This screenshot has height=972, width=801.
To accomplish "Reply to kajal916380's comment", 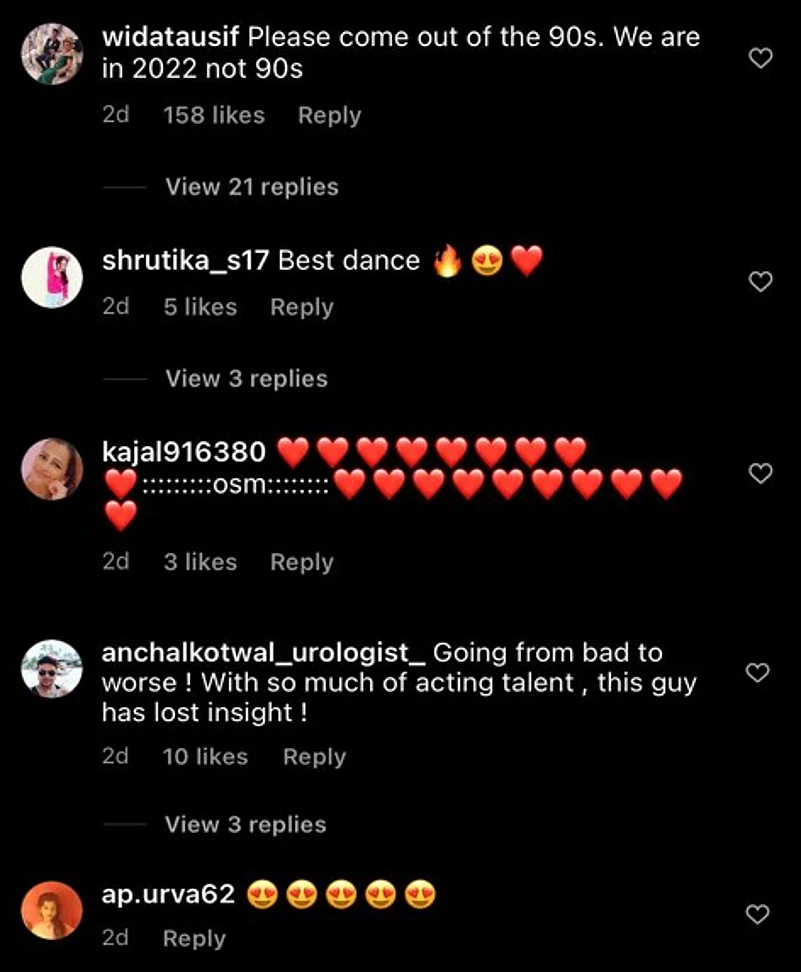I will pyautogui.click(x=301, y=562).
